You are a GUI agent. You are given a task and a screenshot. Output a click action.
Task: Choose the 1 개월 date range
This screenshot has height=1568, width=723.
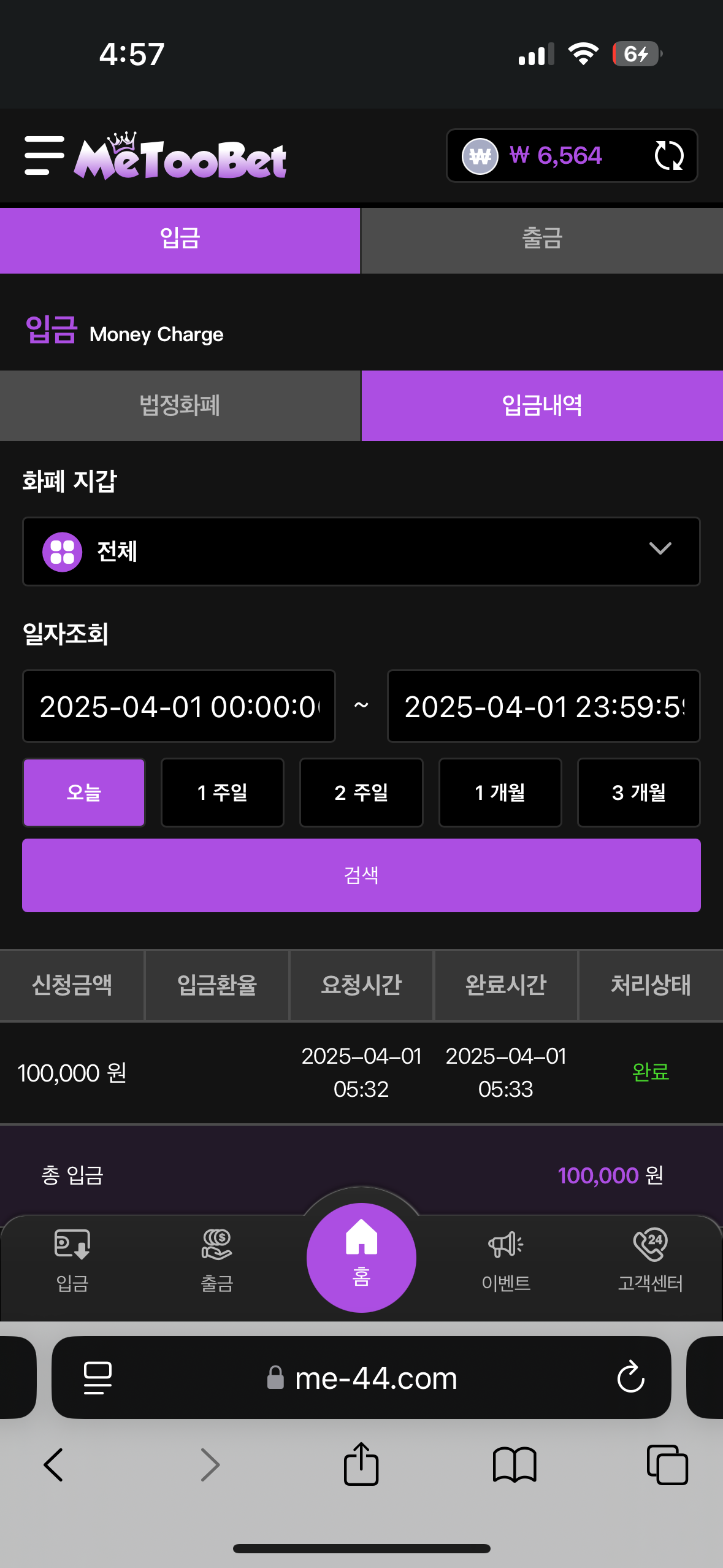click(500, 793)
